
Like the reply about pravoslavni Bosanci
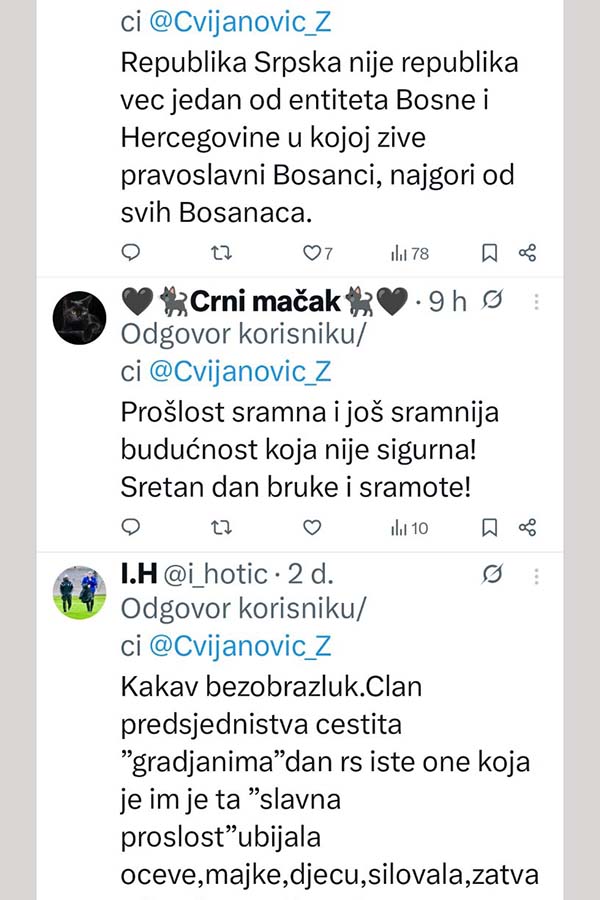311,254
